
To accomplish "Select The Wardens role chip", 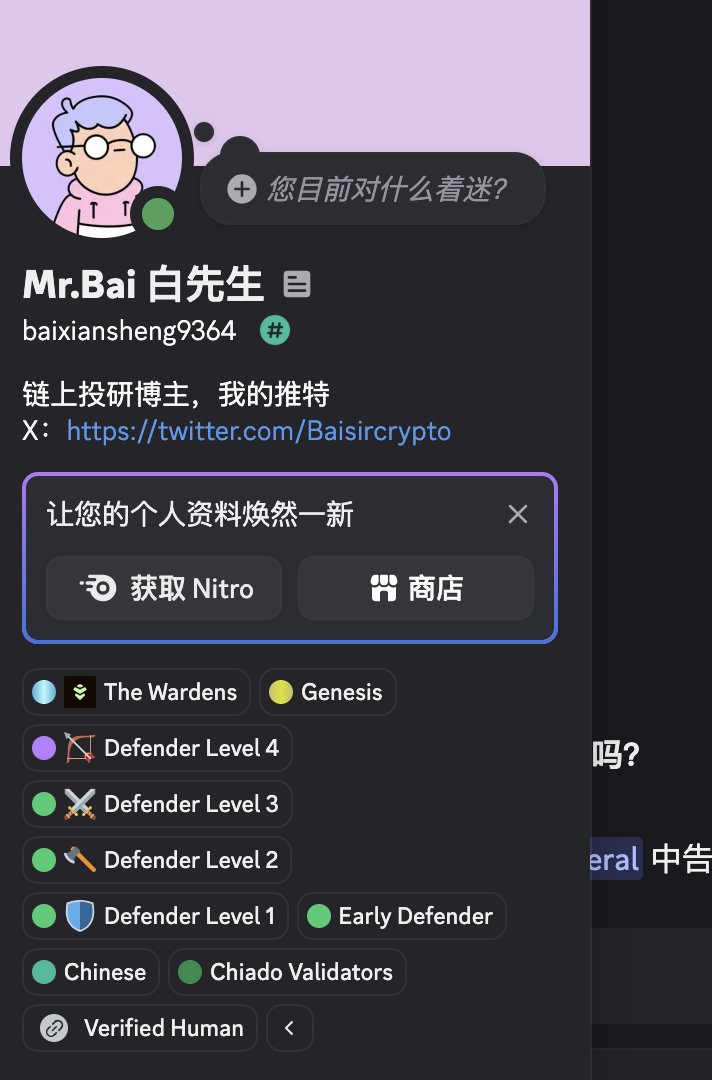I will [x=136, y=692].
